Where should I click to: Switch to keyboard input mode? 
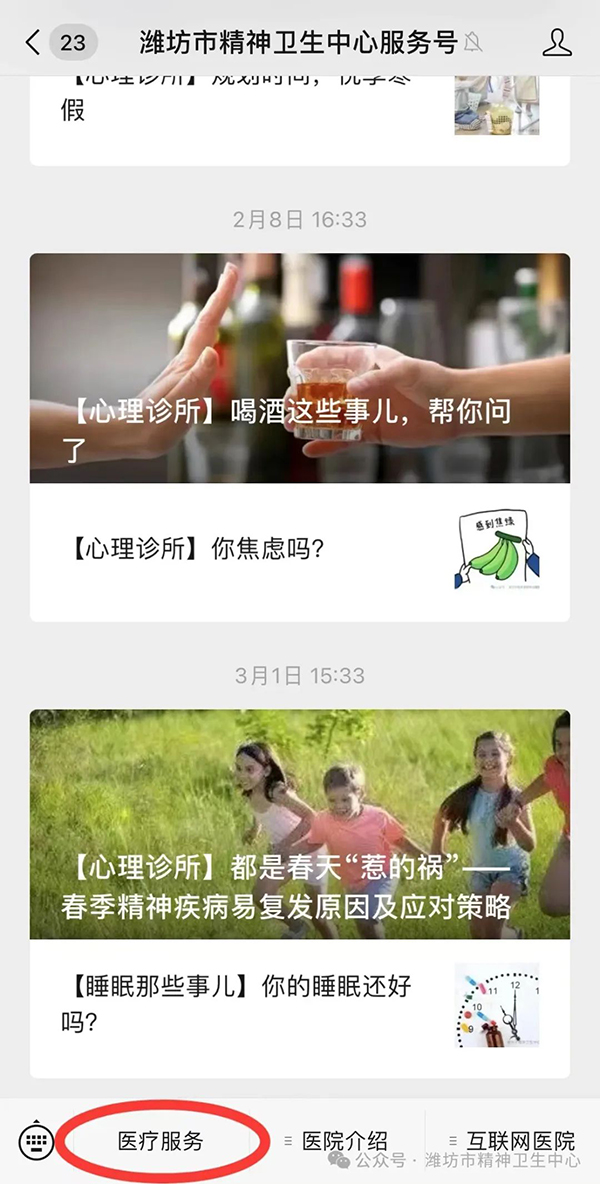(35, 1141)
